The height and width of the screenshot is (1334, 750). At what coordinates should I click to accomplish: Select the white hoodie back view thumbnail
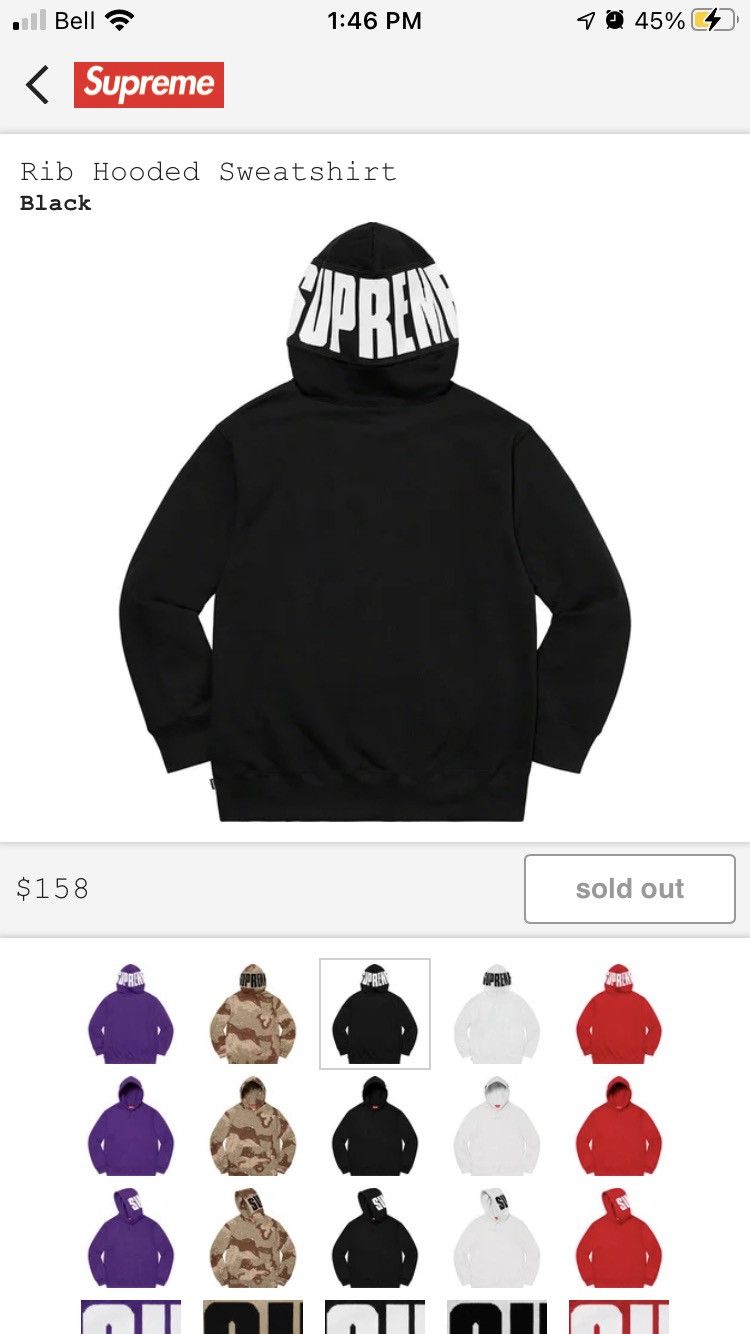click(497, 1014)
